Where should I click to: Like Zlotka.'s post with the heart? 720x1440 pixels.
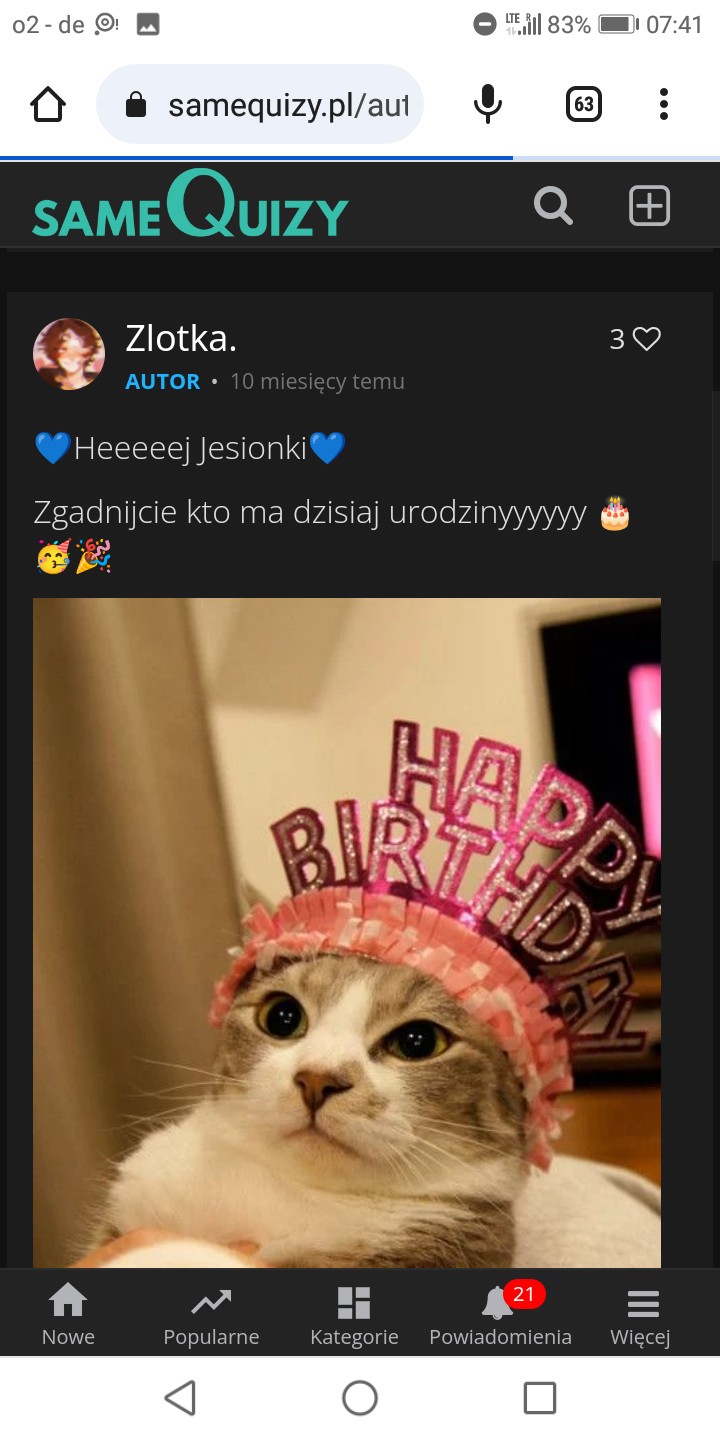tap(647, 339)
